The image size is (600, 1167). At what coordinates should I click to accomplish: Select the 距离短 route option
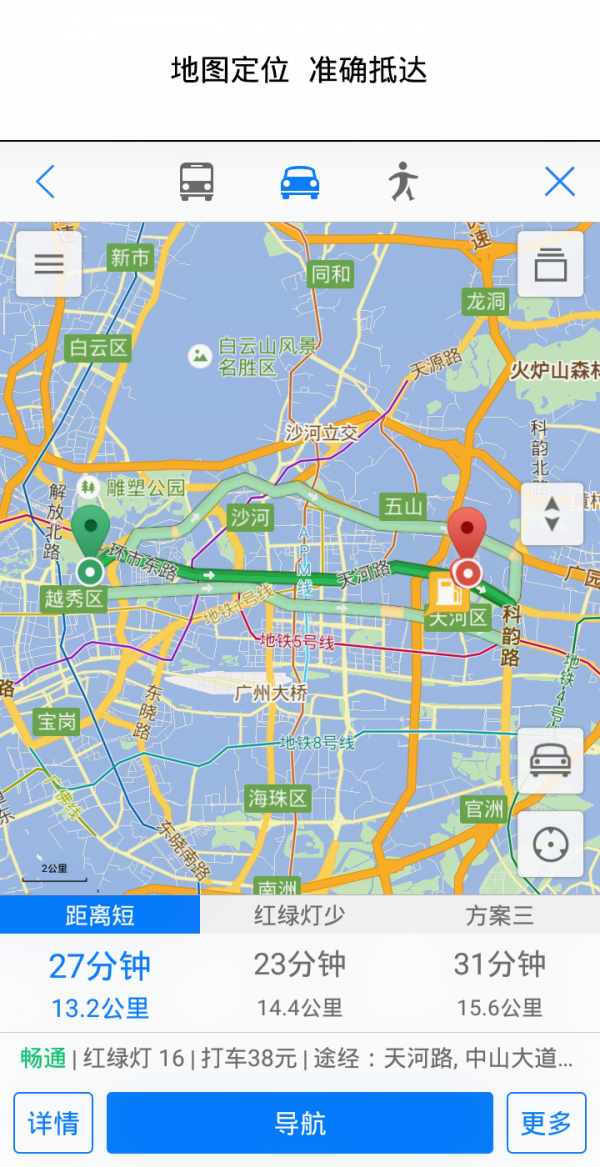[x=100, y=915]
